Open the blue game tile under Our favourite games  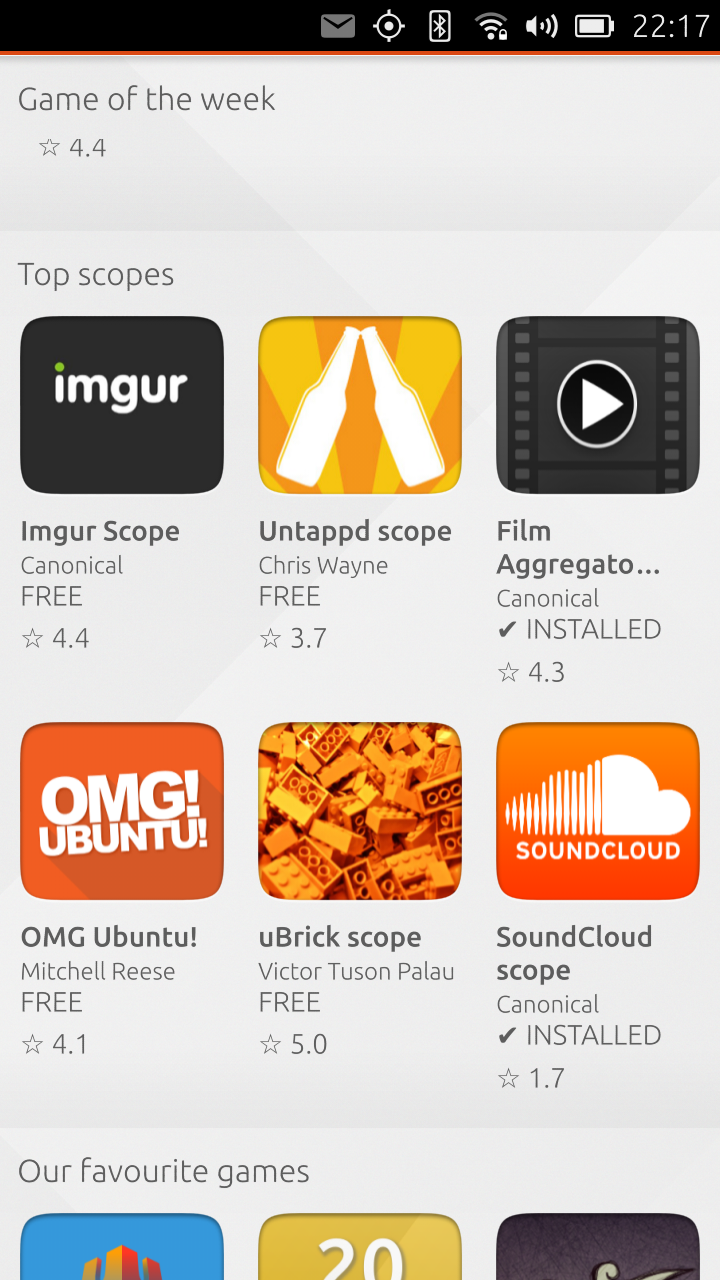pyautogui.click(x=122, y=1246)
